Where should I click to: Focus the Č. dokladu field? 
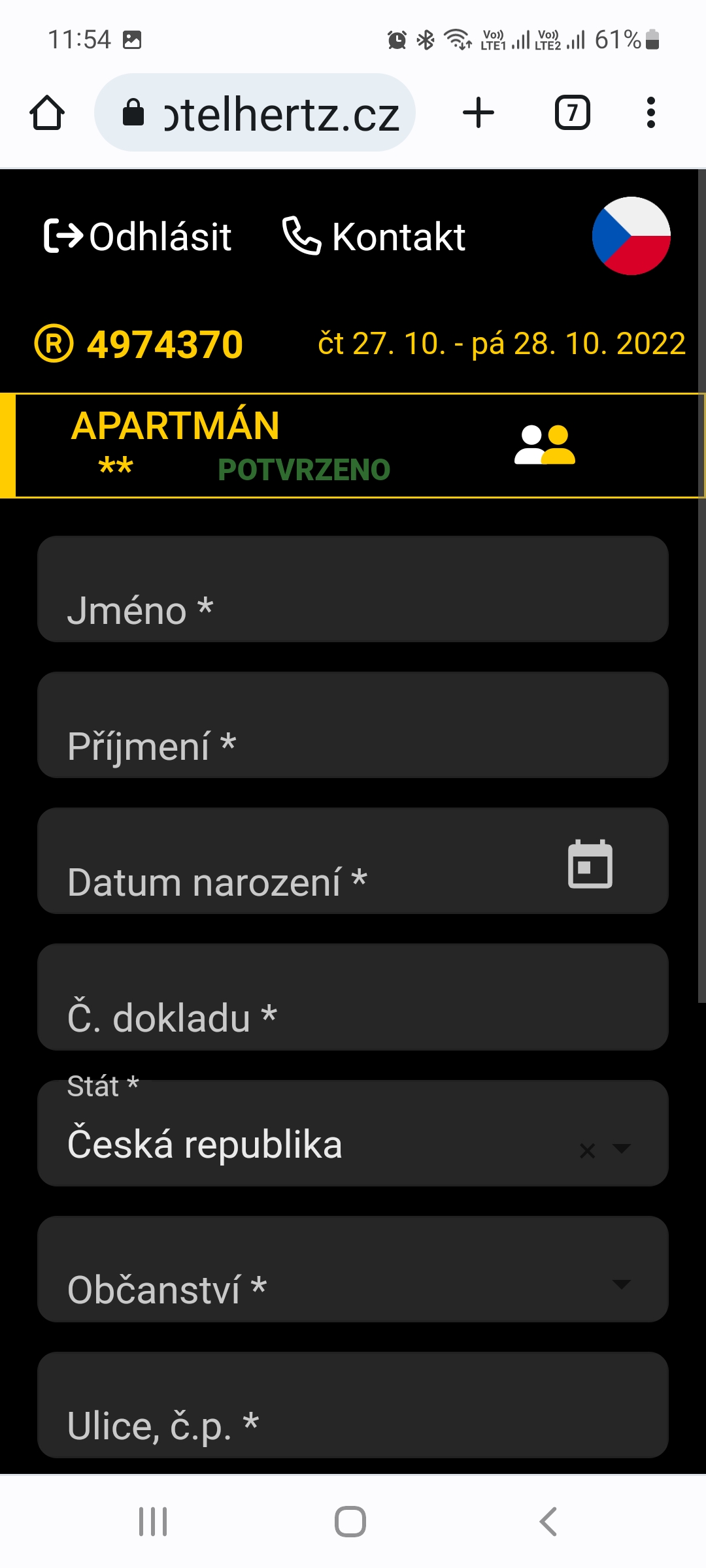coord(353,997)
